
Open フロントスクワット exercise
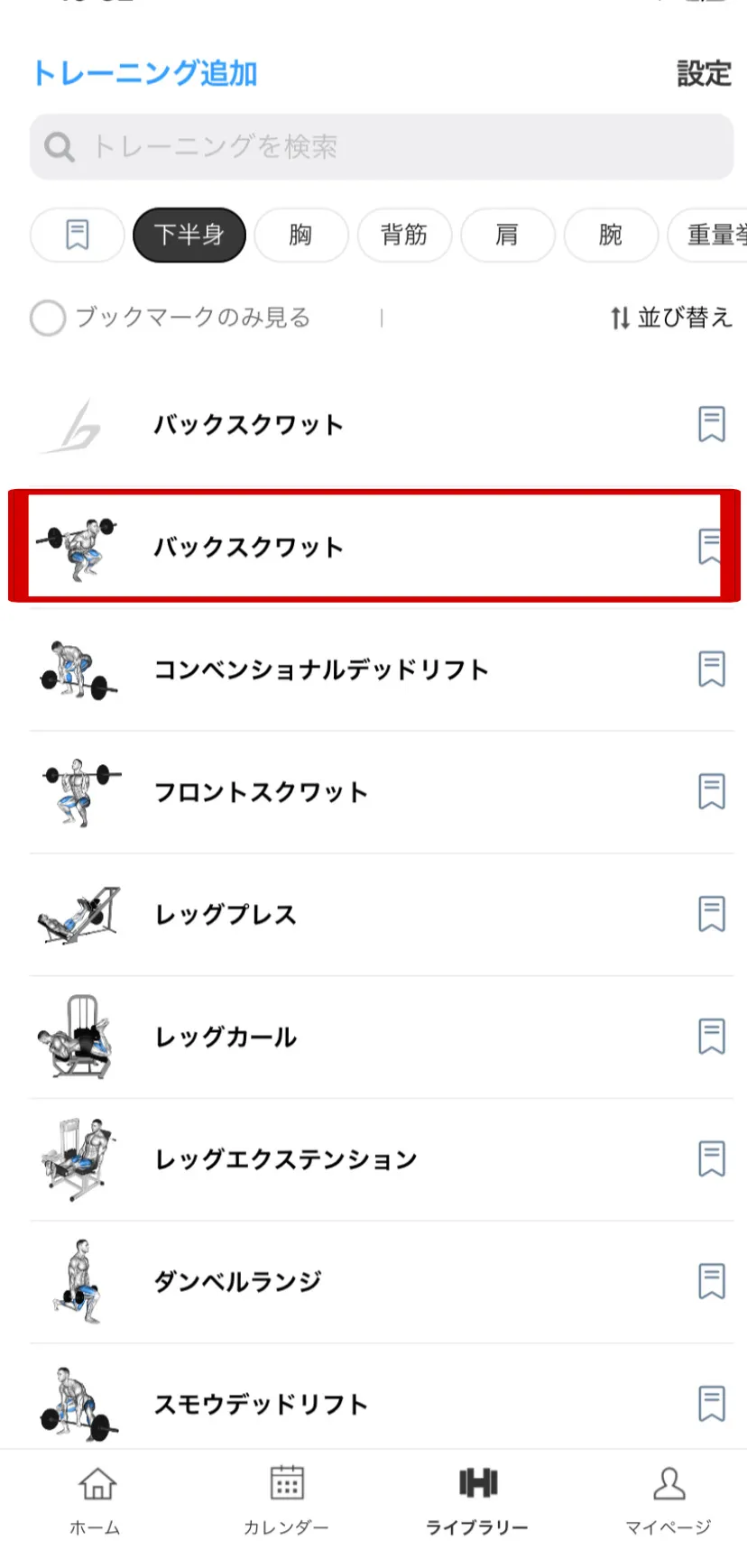click(261, 792)
